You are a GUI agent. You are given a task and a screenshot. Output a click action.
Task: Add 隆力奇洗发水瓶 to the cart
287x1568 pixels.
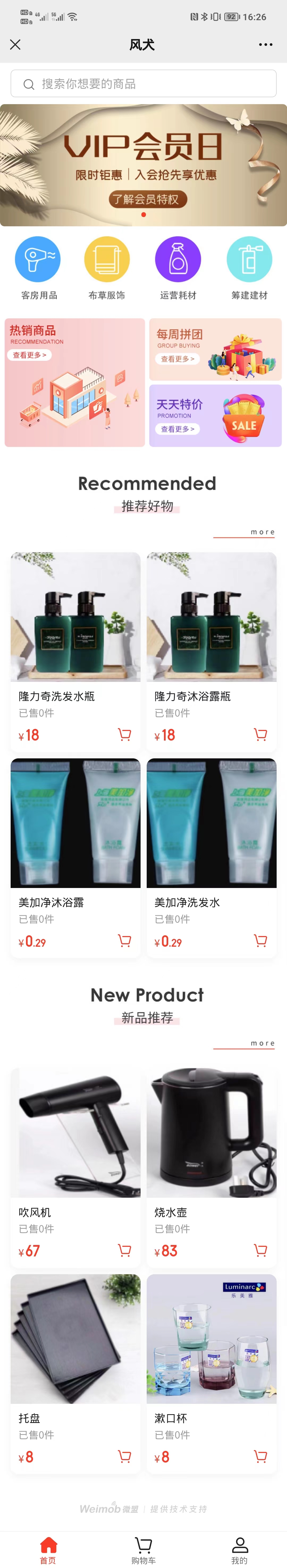pos(125,735)
